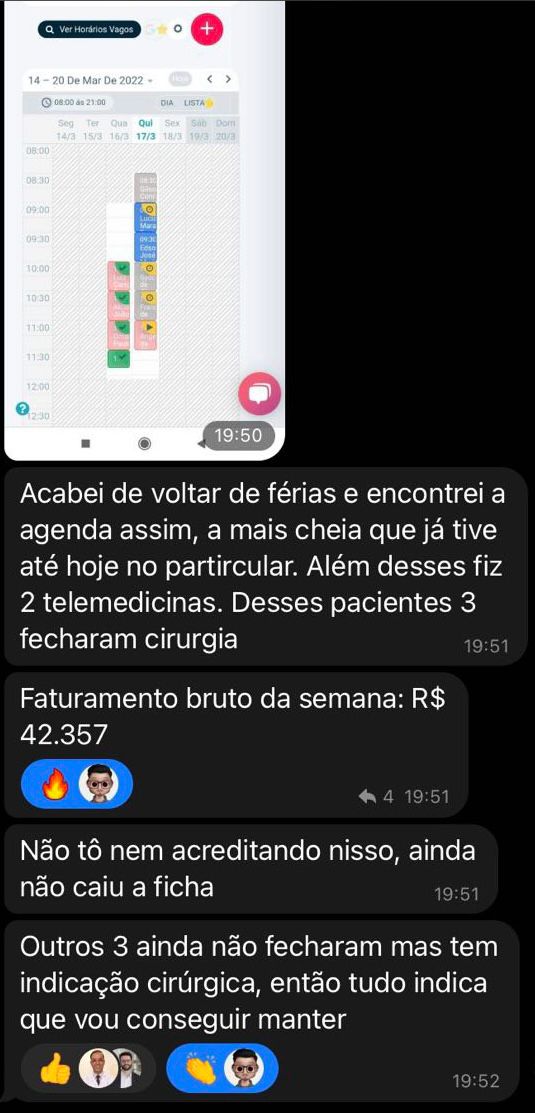
Task: Tap the clapping hands reaction chip
Action: pos(221,1068)
